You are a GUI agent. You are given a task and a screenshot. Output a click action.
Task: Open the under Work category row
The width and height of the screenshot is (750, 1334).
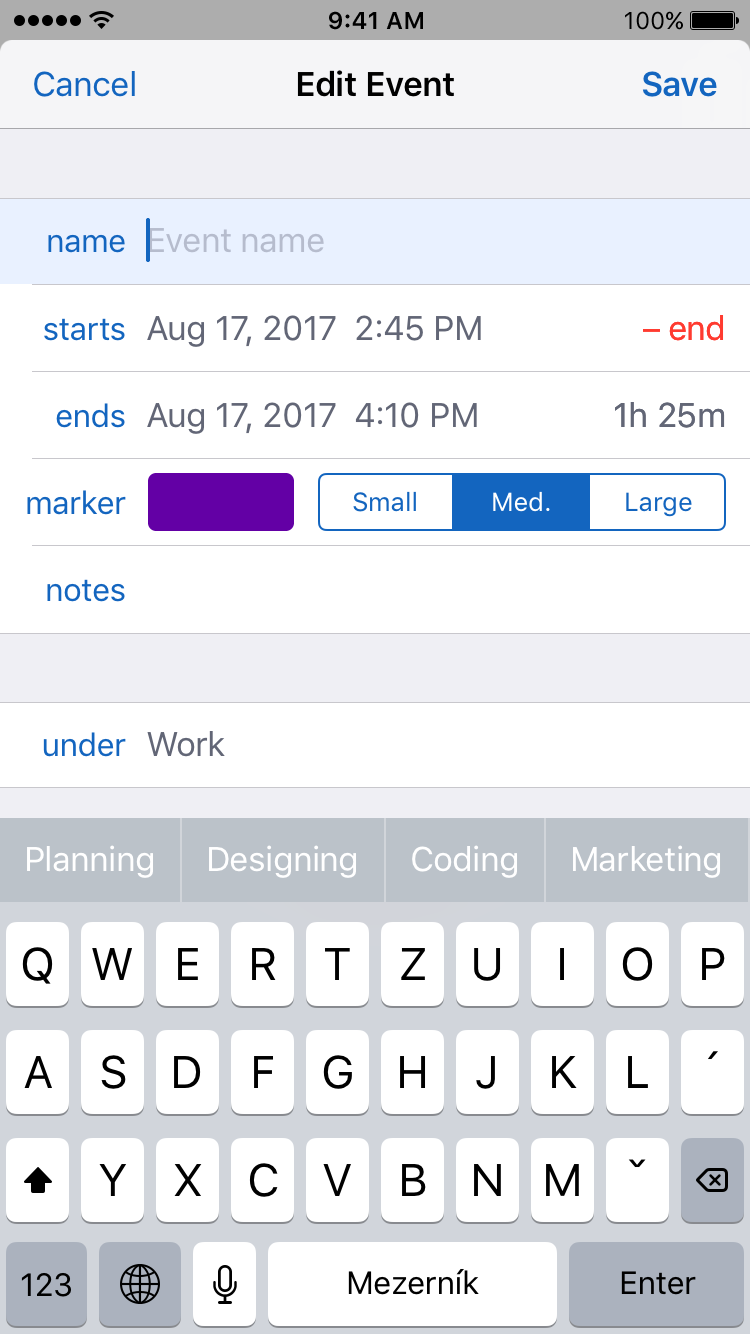(375, 745)
